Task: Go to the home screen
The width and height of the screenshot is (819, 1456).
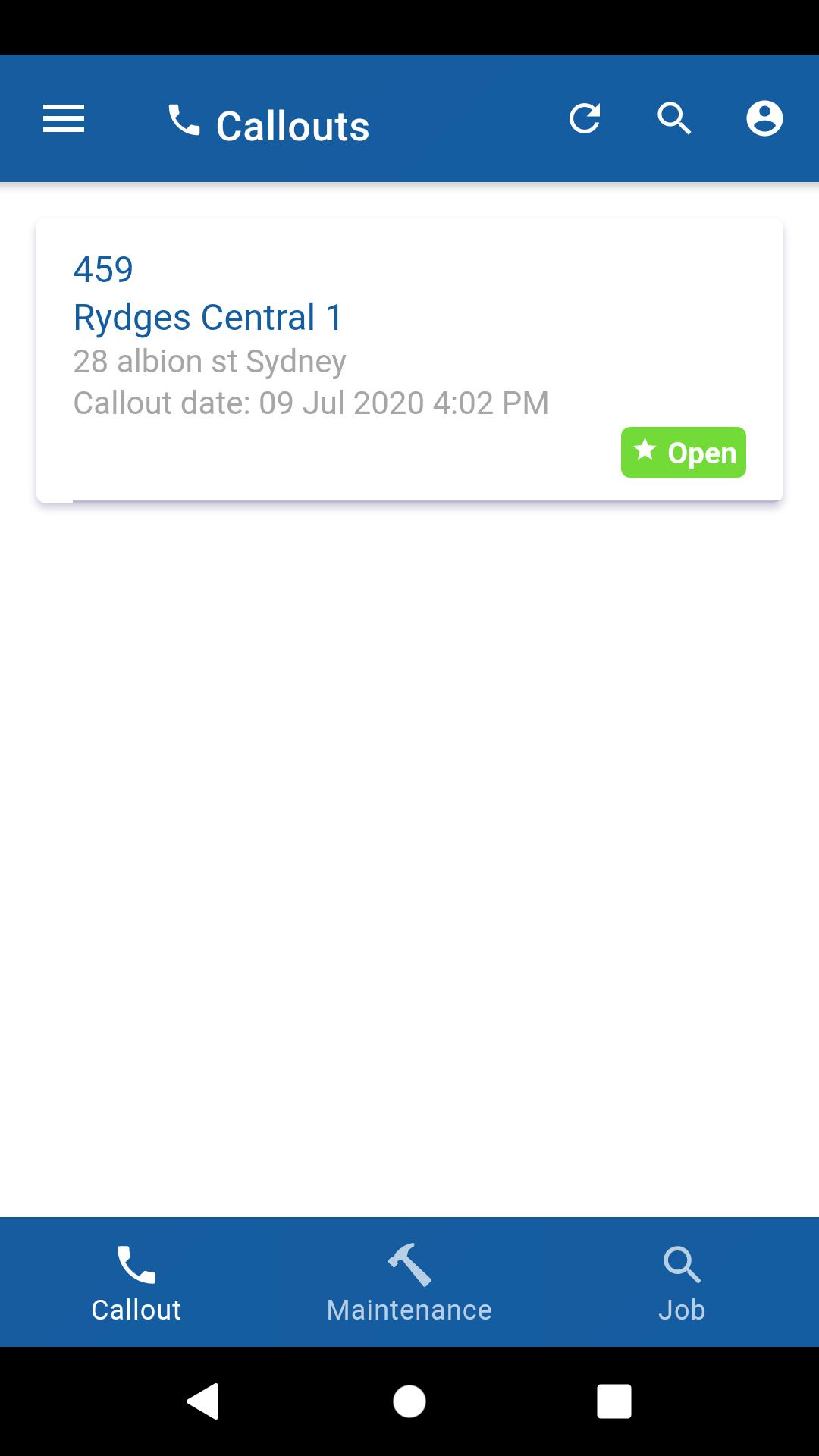Action: point(409,1401)
